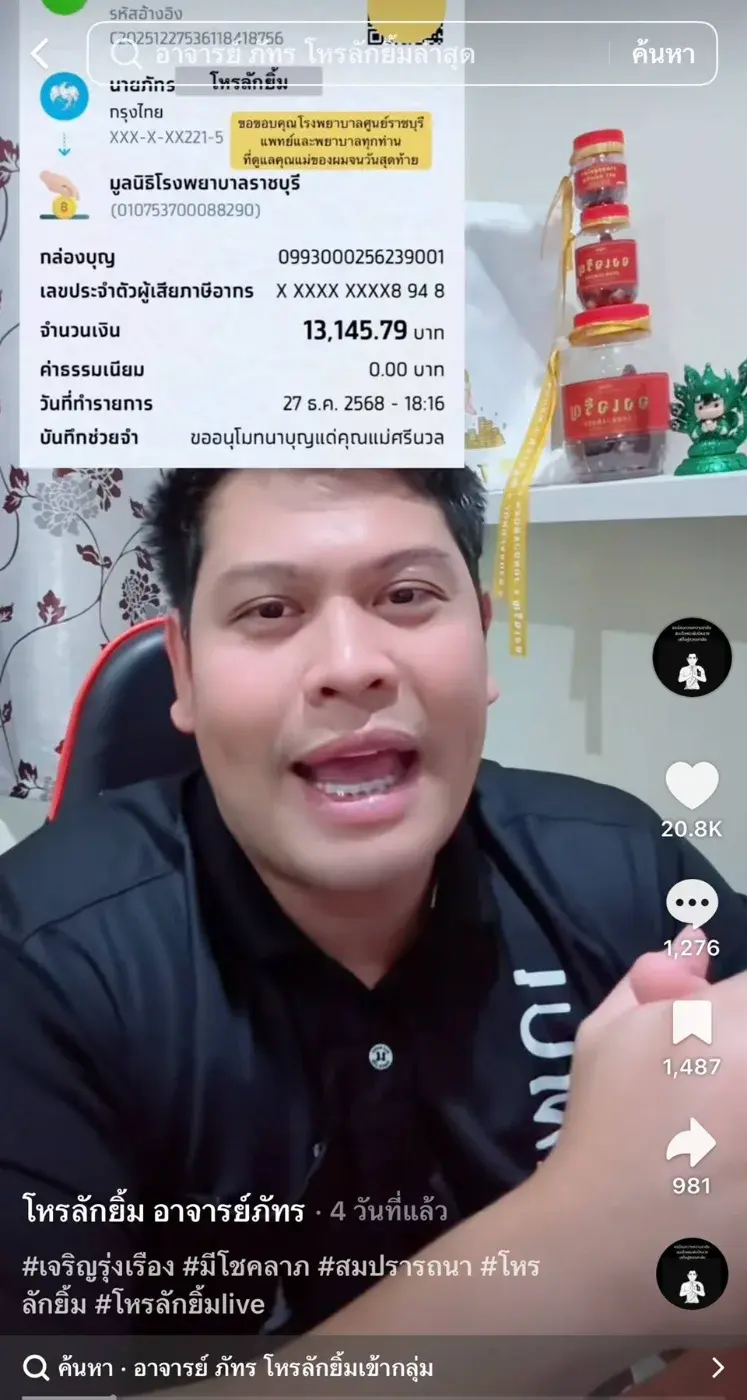Open the username โหรลักยิ้ม อาจารย์ภัทร

[163, 1212]
